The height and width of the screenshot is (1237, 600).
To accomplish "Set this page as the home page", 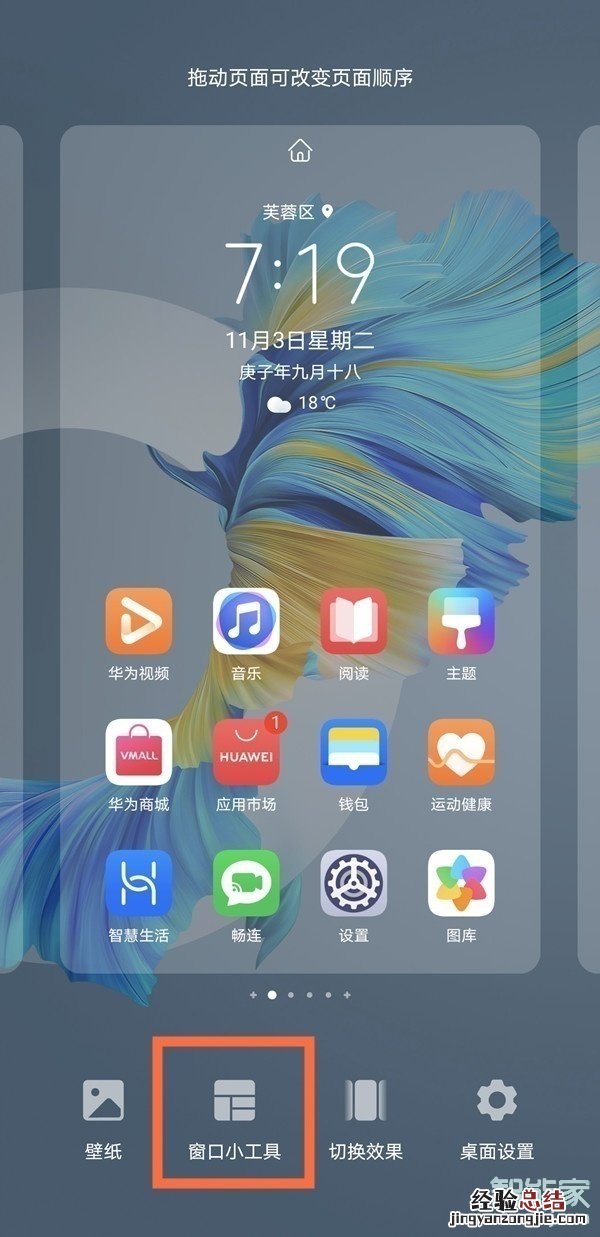I will (300, 151).
